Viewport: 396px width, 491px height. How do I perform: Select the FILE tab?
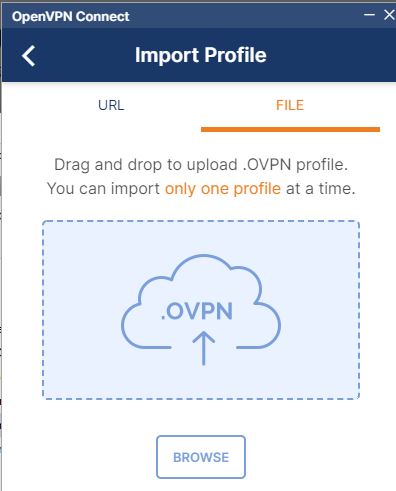(290, 105)
